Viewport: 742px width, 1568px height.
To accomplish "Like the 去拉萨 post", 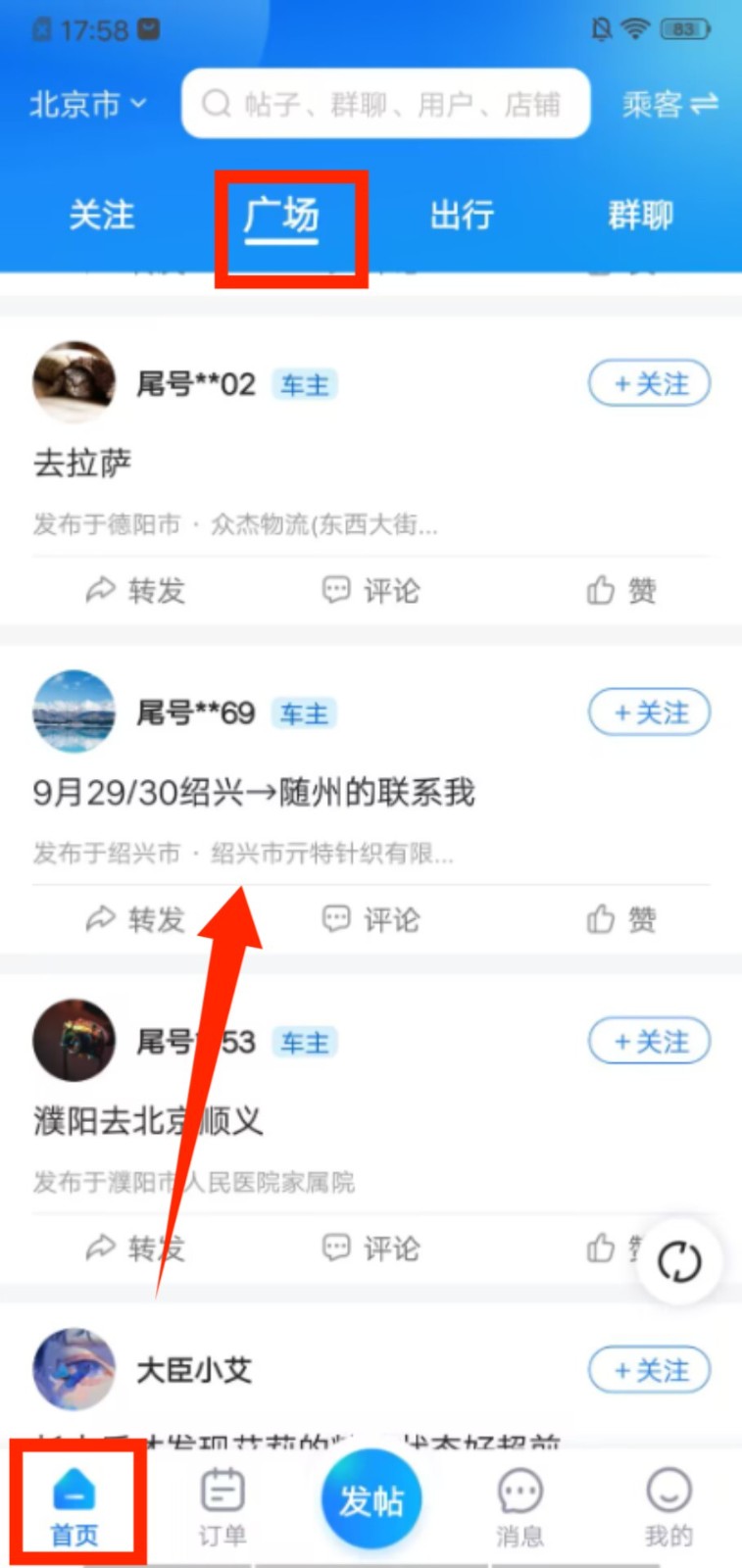I will pos(621,591).
